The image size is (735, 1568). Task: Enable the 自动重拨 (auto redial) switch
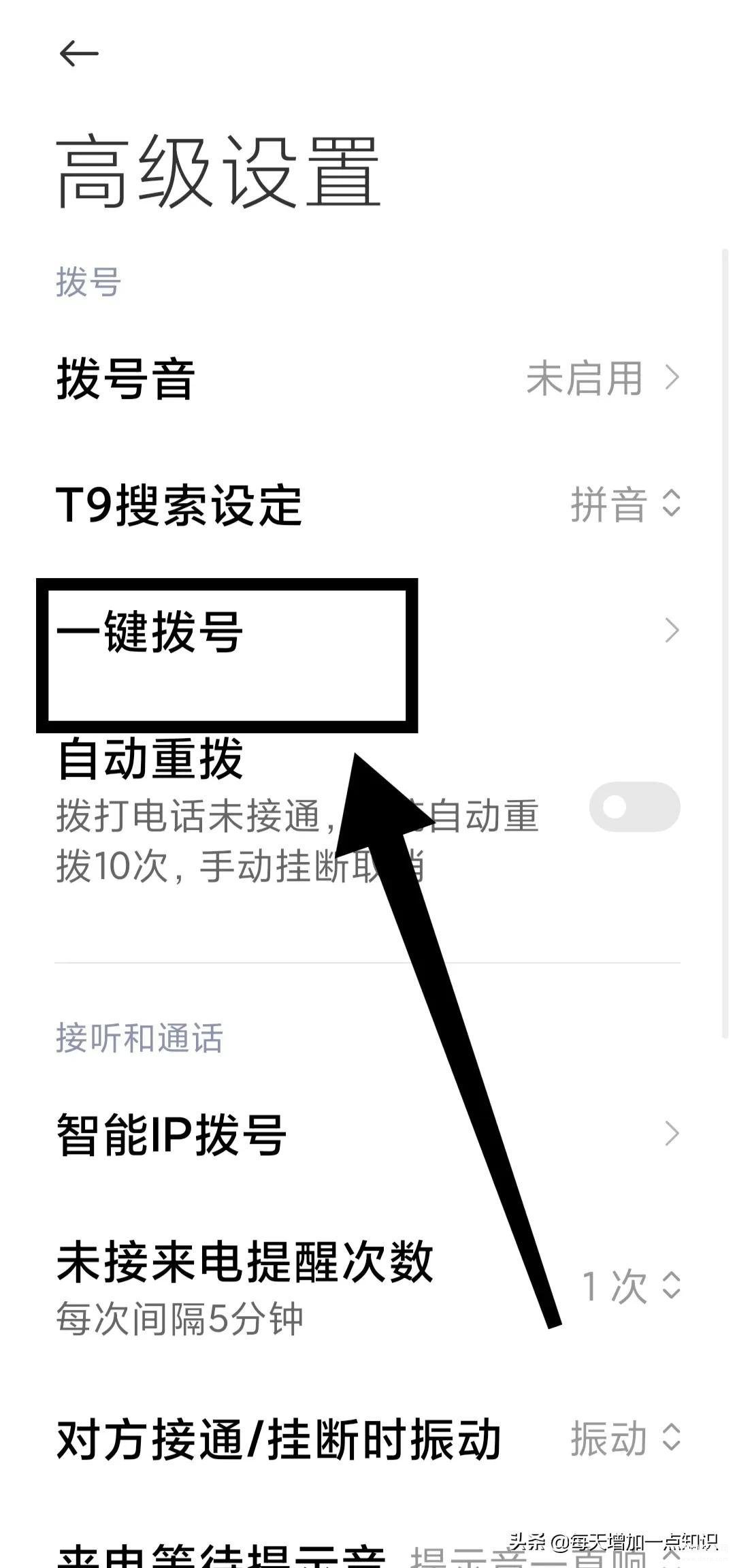[x=634, y=807]
